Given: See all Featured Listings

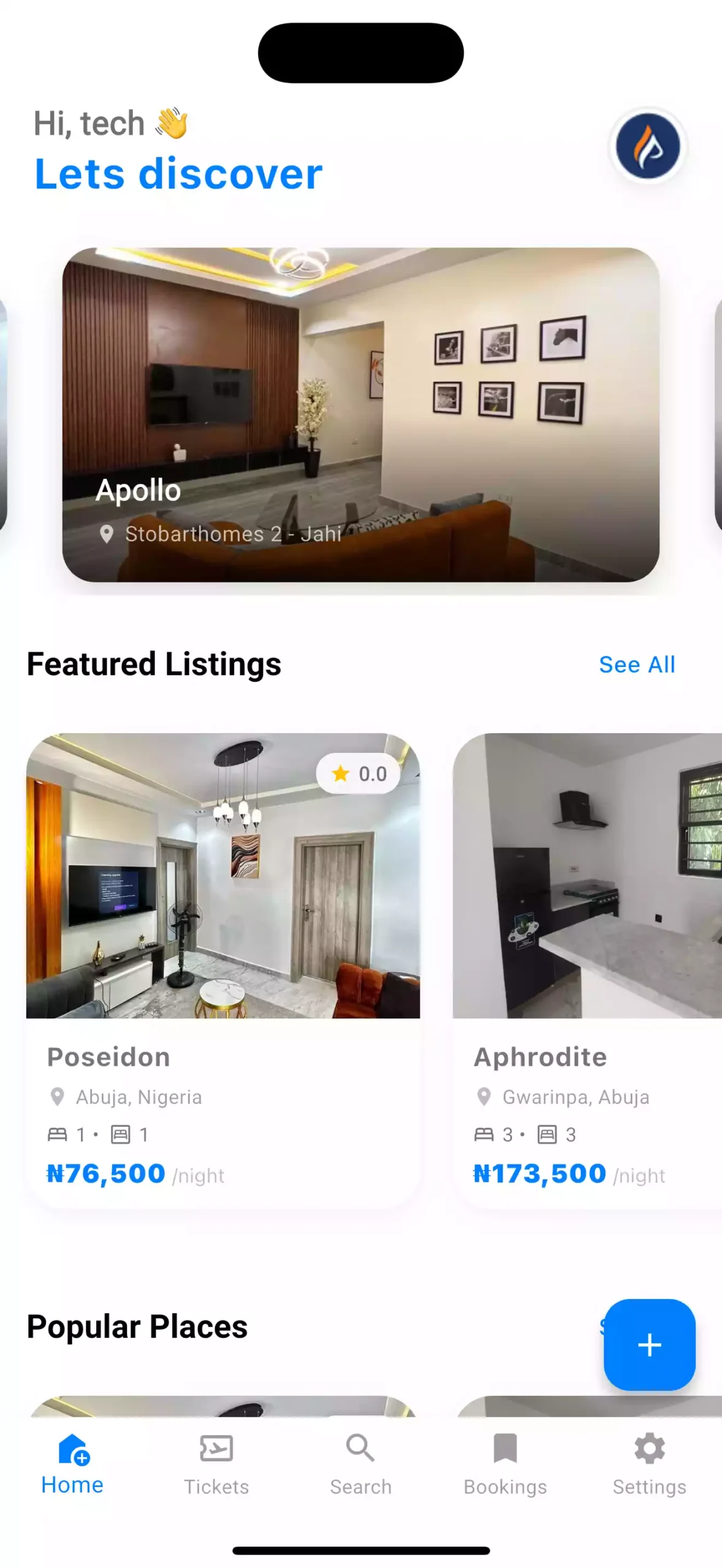Looking at the screenshot, I should point(636,665).
